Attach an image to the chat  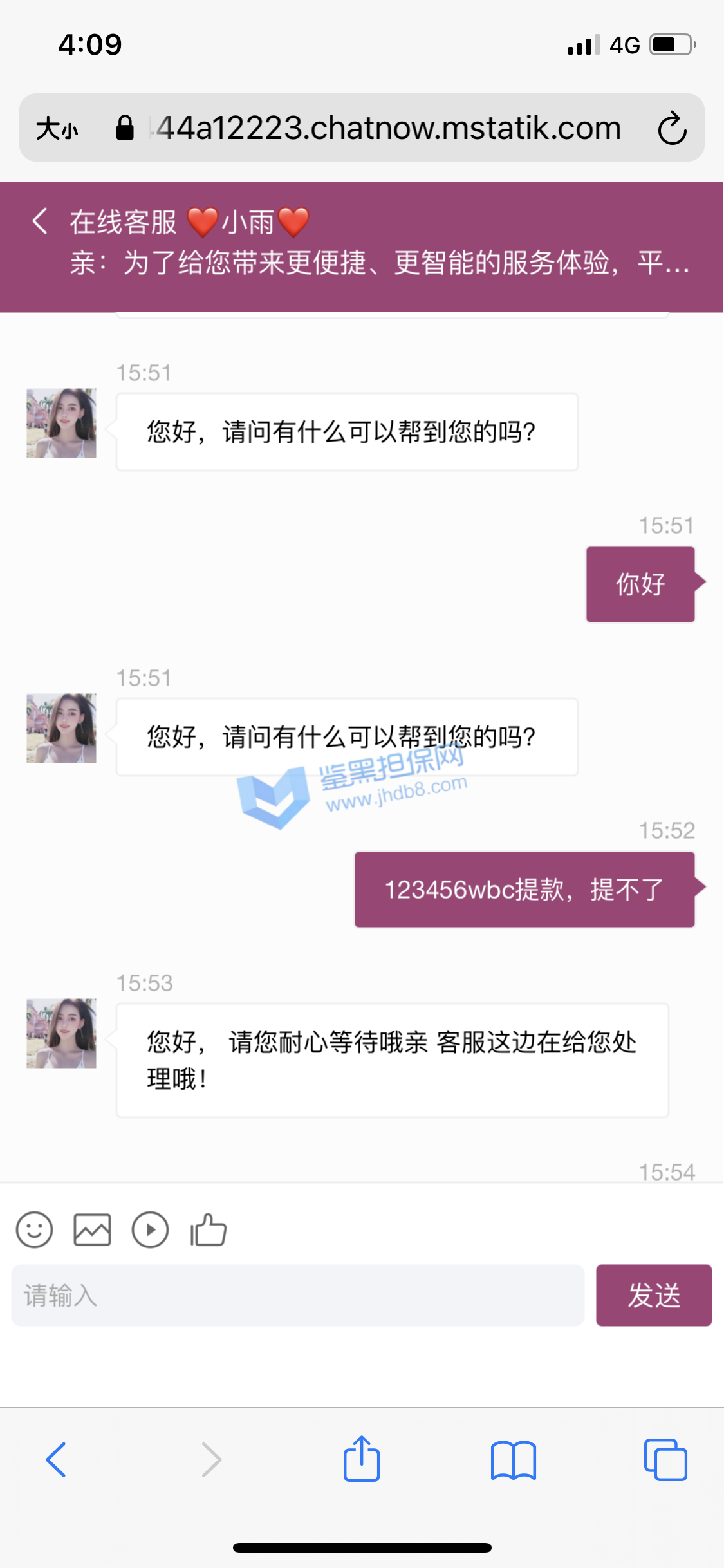click(x=92, y=1230)
